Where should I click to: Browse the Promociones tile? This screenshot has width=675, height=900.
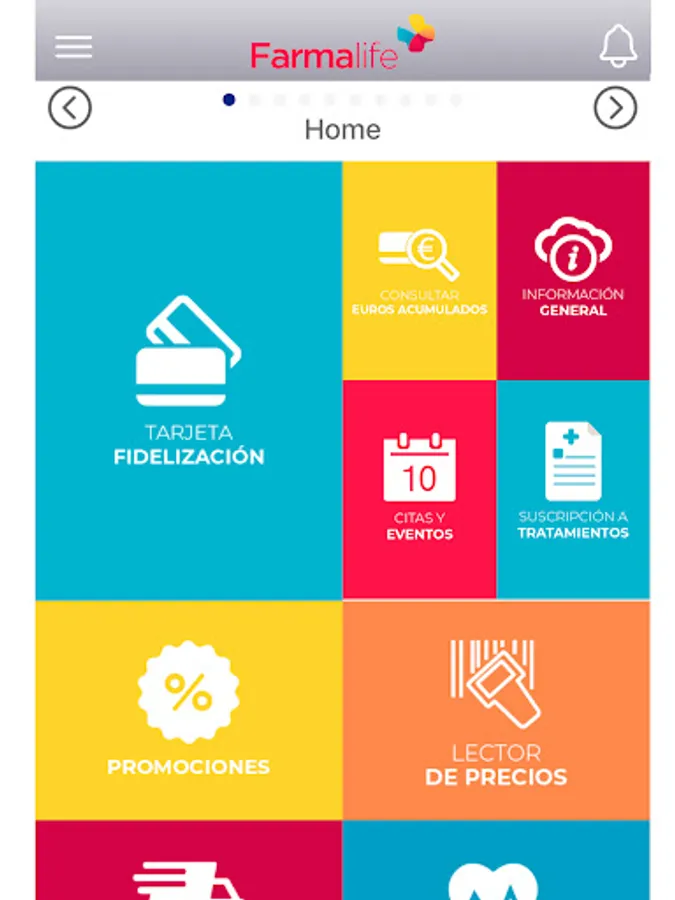(189, 710)
